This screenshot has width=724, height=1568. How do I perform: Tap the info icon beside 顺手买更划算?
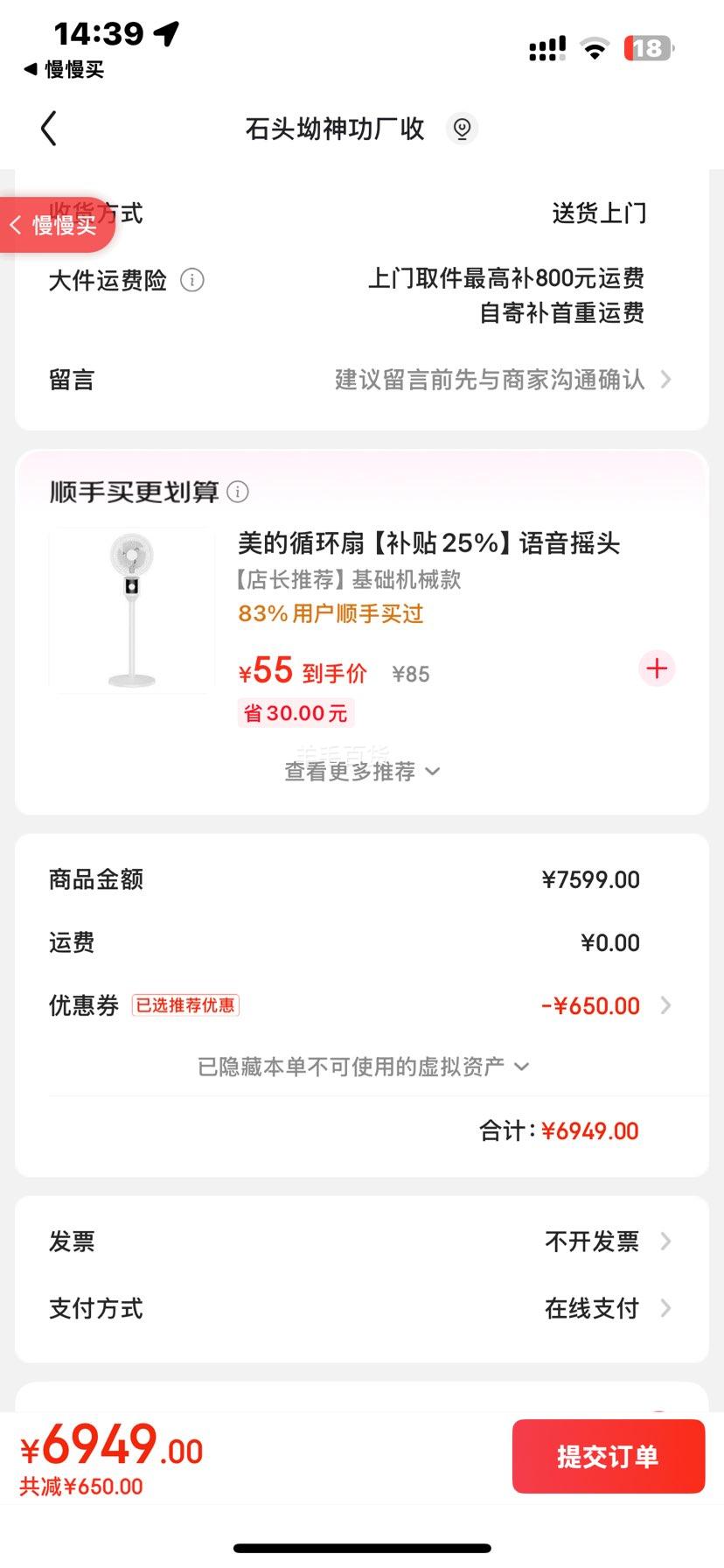pyautogui.click(x=236, y=492)
